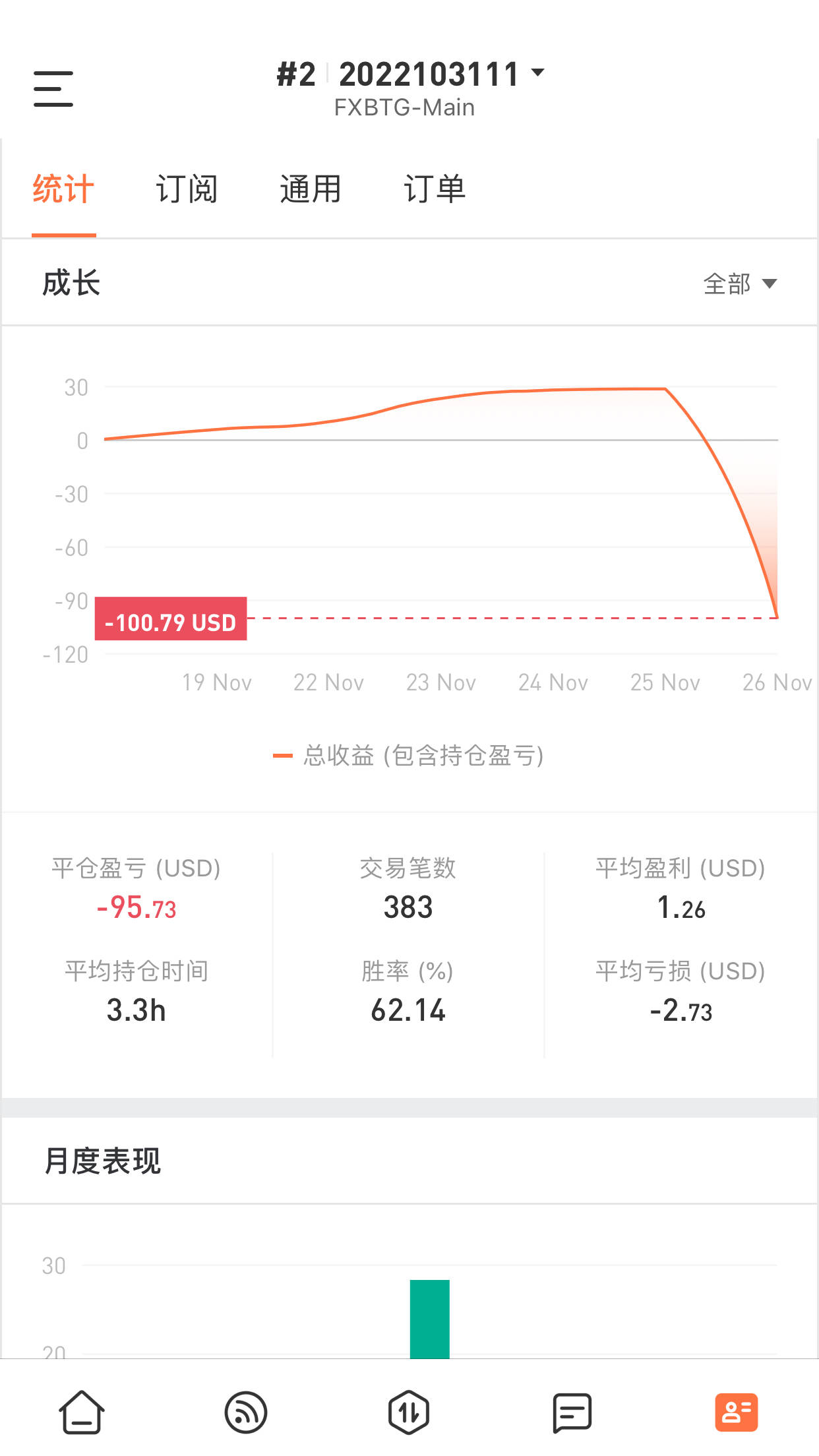Open the signals feed tab in bottom bar
Screen dimensions: 819x1456
[x=246, y=1412]
